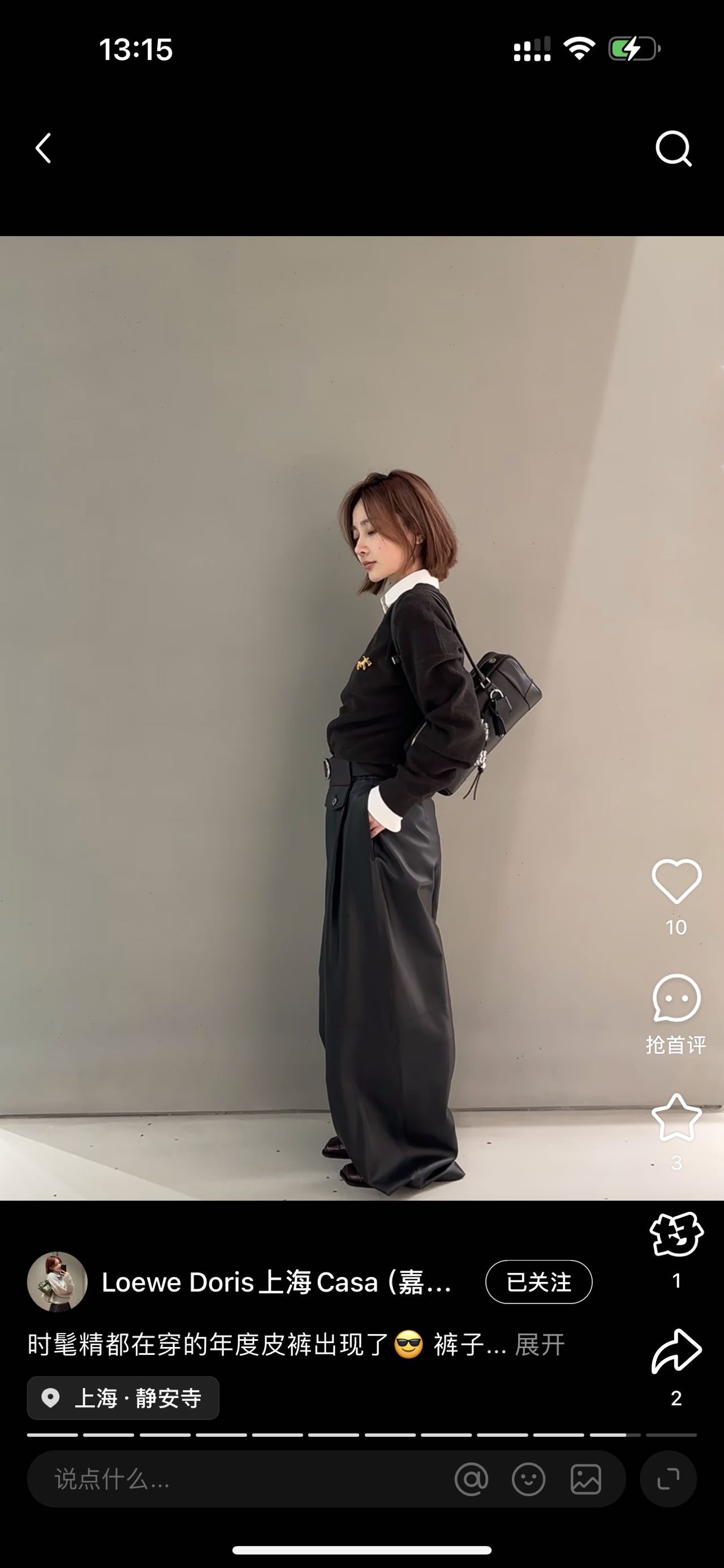The image size is (724, 1568).
Task: Open the 上海·静安寺 location tag
Action: (123, 1398)
